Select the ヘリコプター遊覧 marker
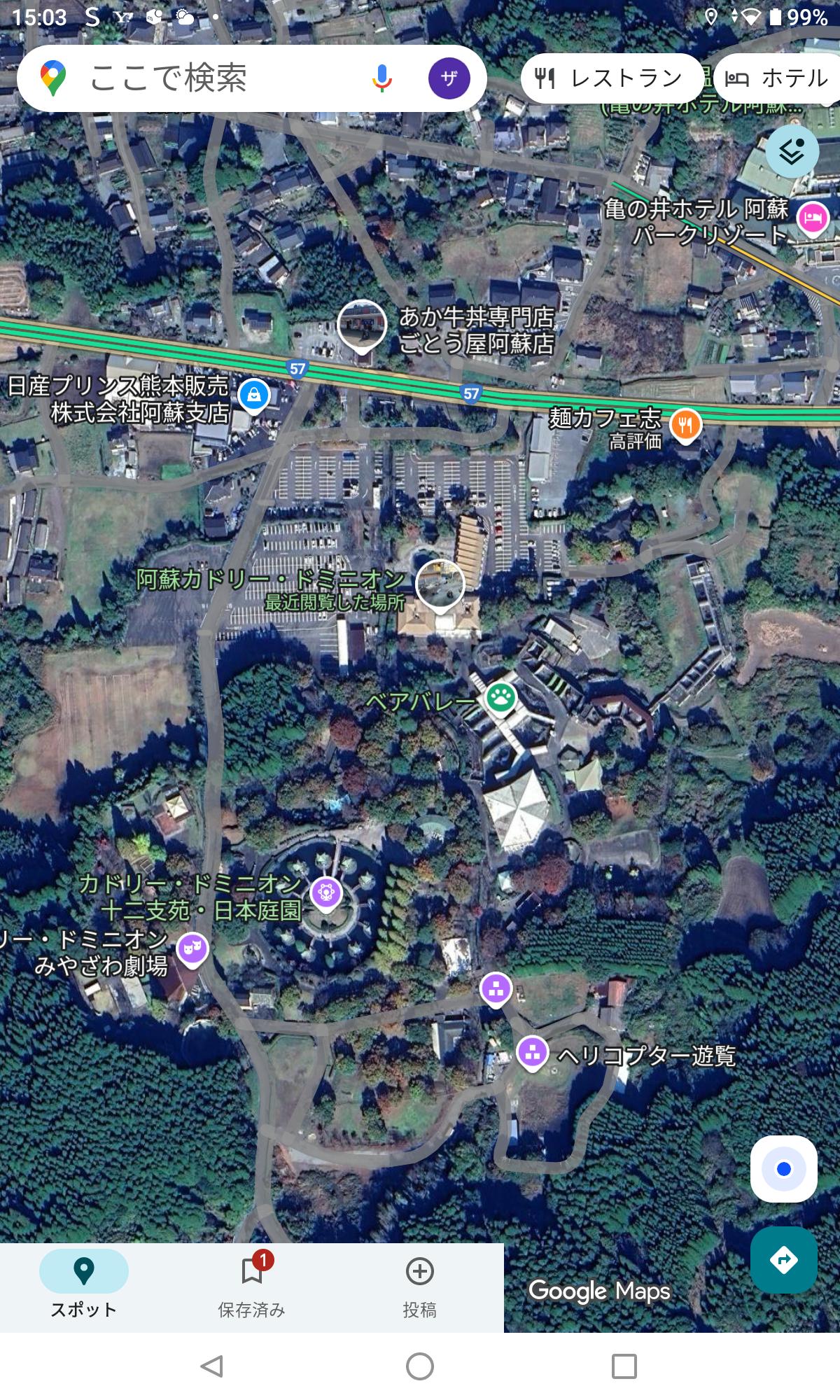 click(532, 1052)
